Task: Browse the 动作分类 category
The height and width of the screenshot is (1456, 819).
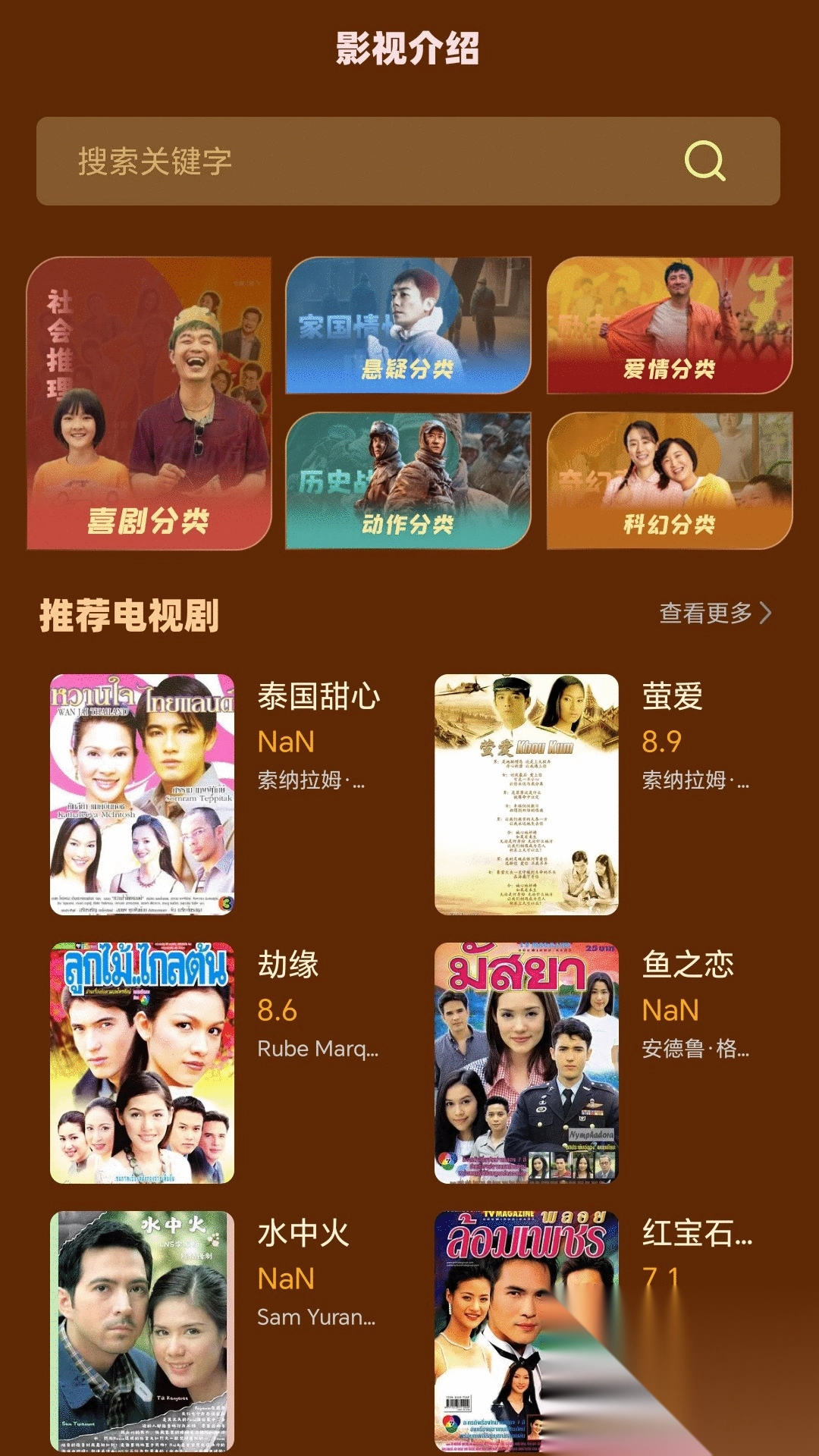Action: [x=408, y=481]
